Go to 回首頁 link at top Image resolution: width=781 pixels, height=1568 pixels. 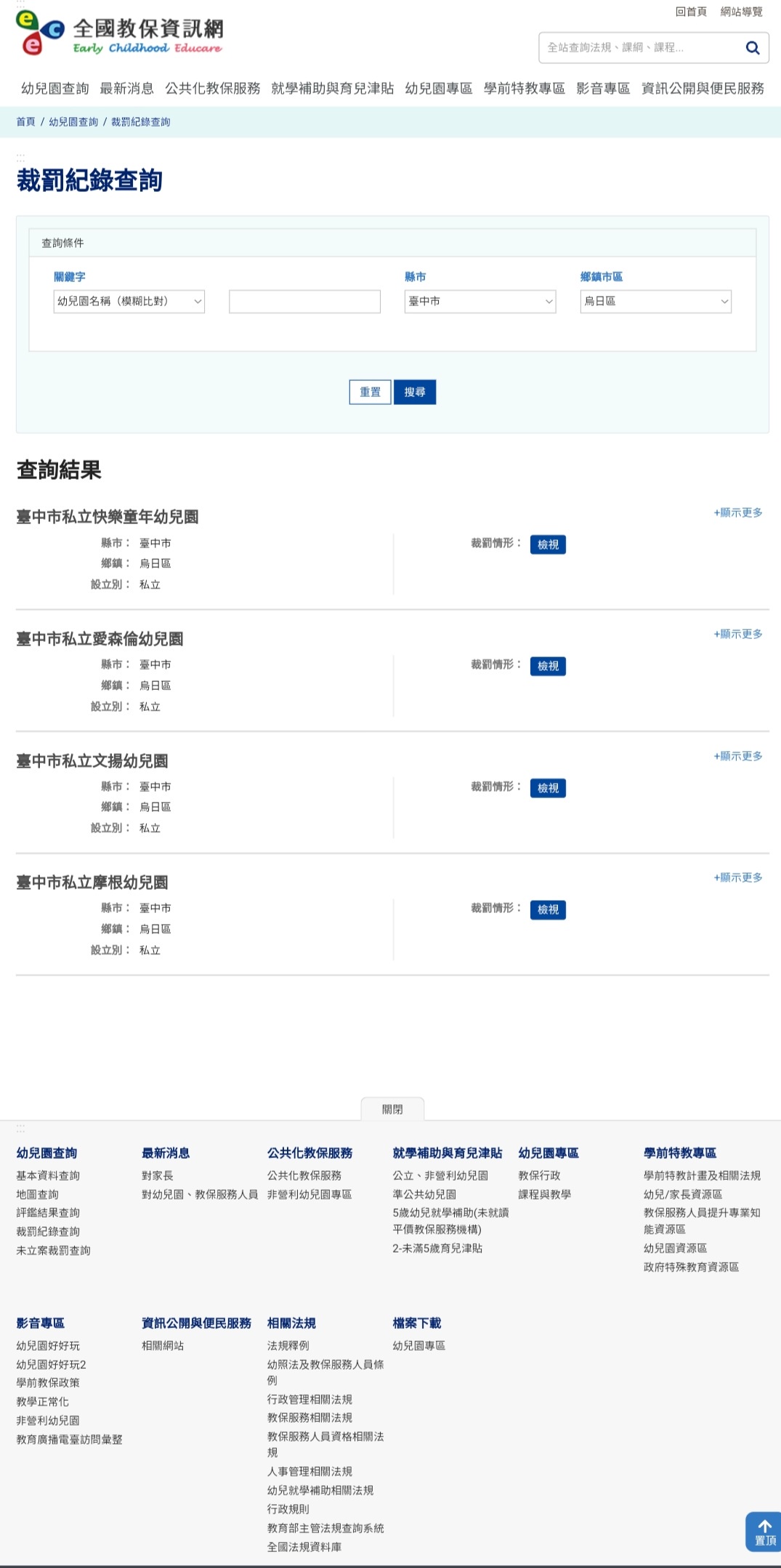coord(691,12)
